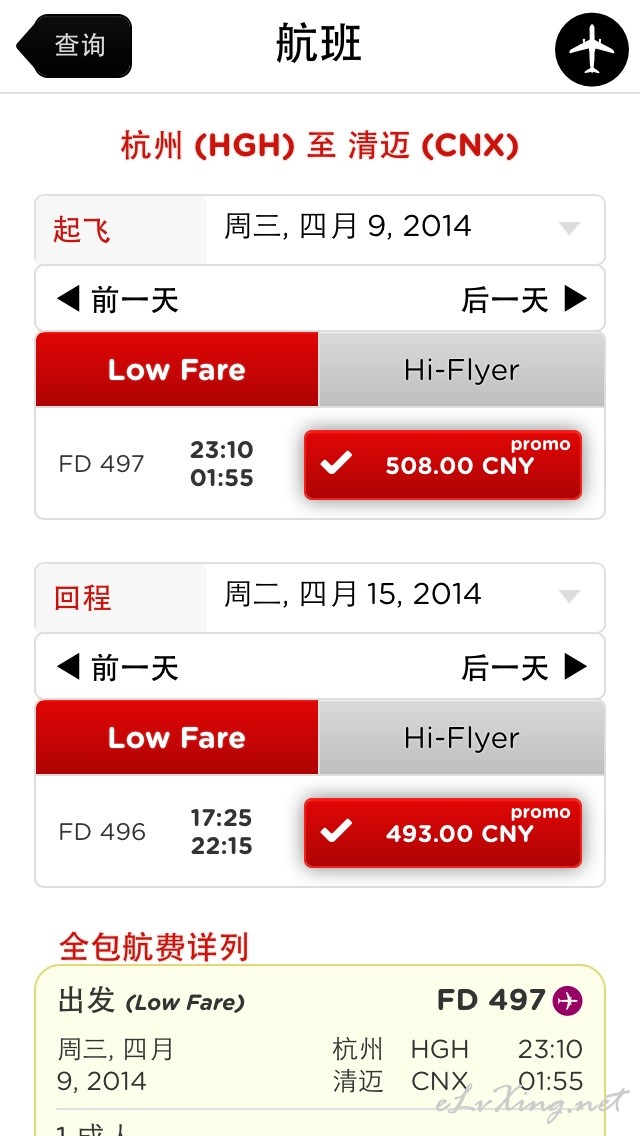640x1136 pixels.
Task: Select Low Fare tab for return
Action: click(177, 738)
